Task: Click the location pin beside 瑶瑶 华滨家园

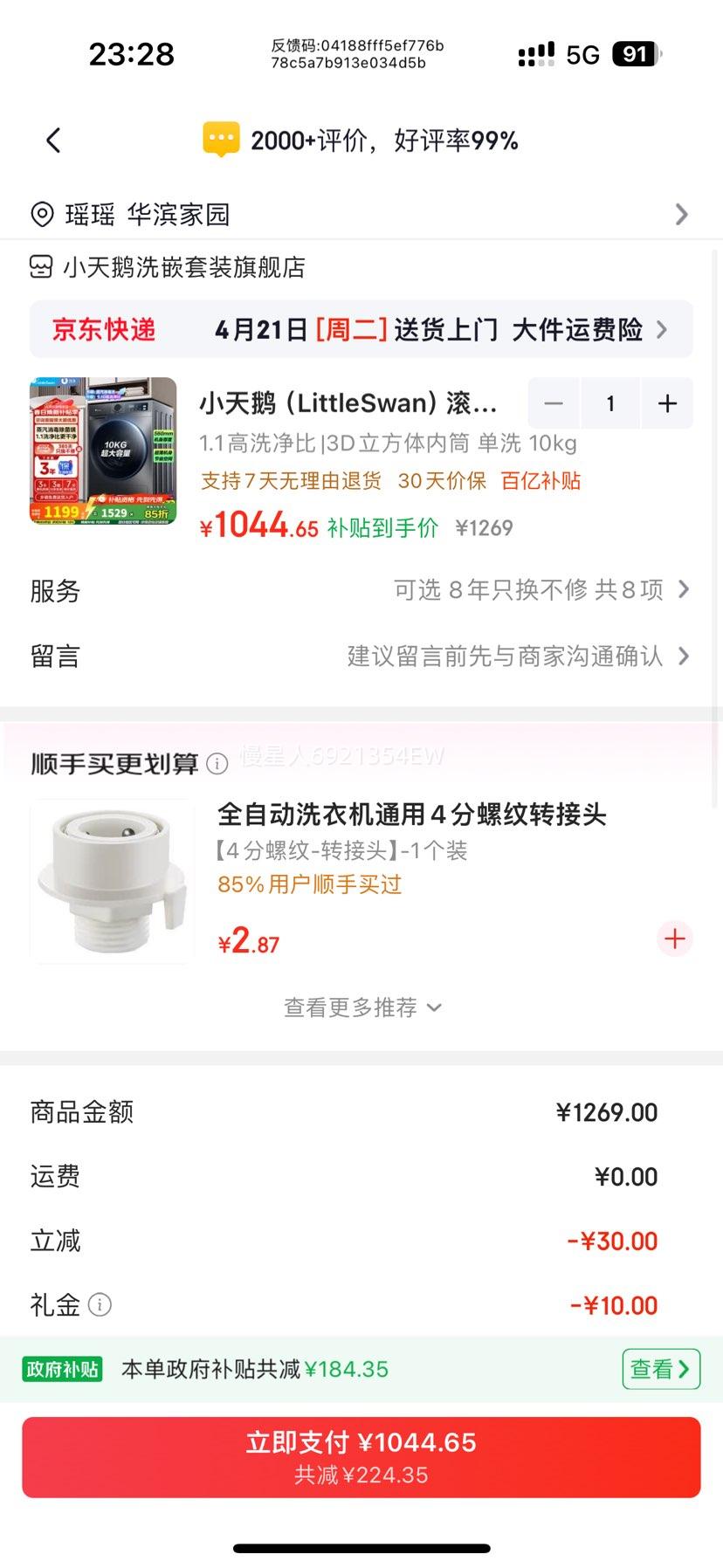Action: (x=40, y=214)
